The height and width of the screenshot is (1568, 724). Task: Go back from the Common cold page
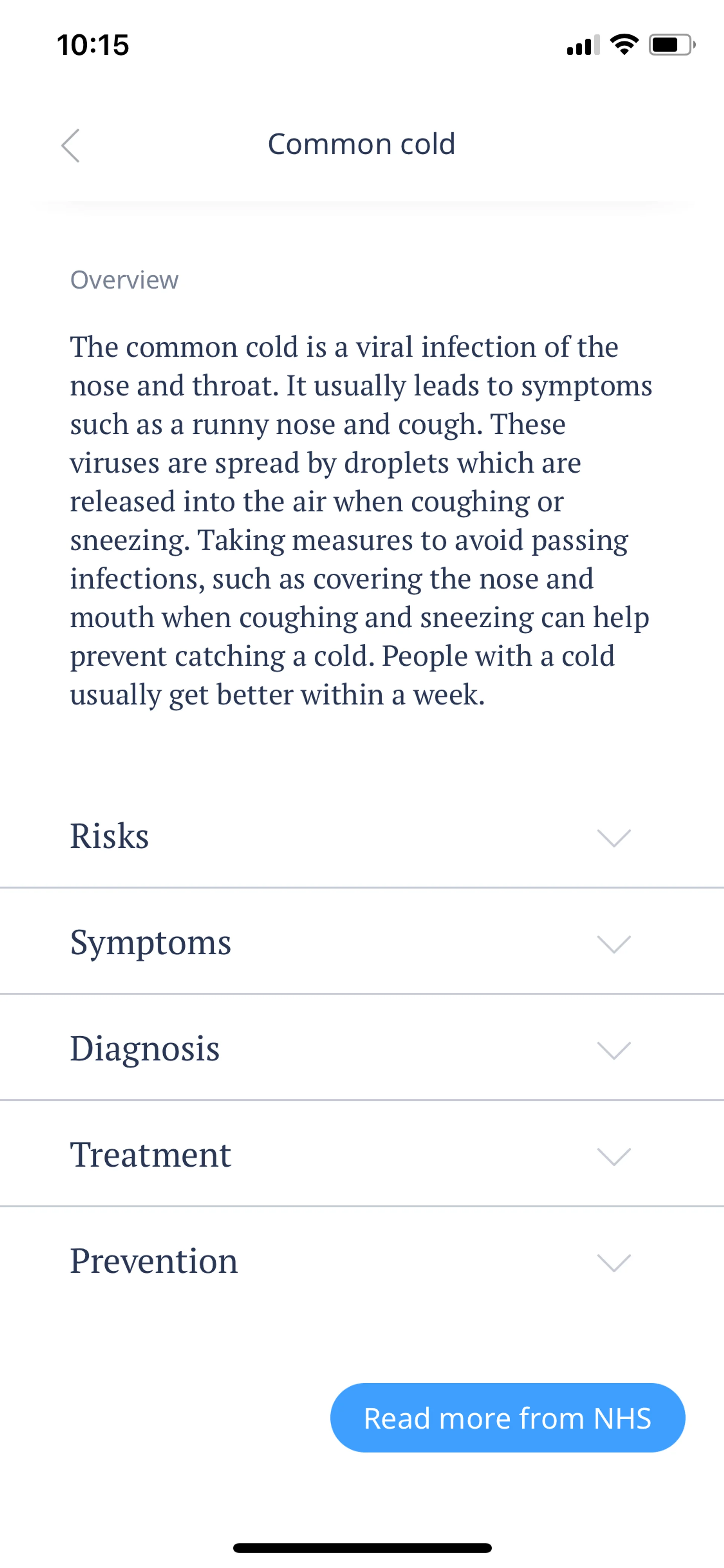pos(71,146)
